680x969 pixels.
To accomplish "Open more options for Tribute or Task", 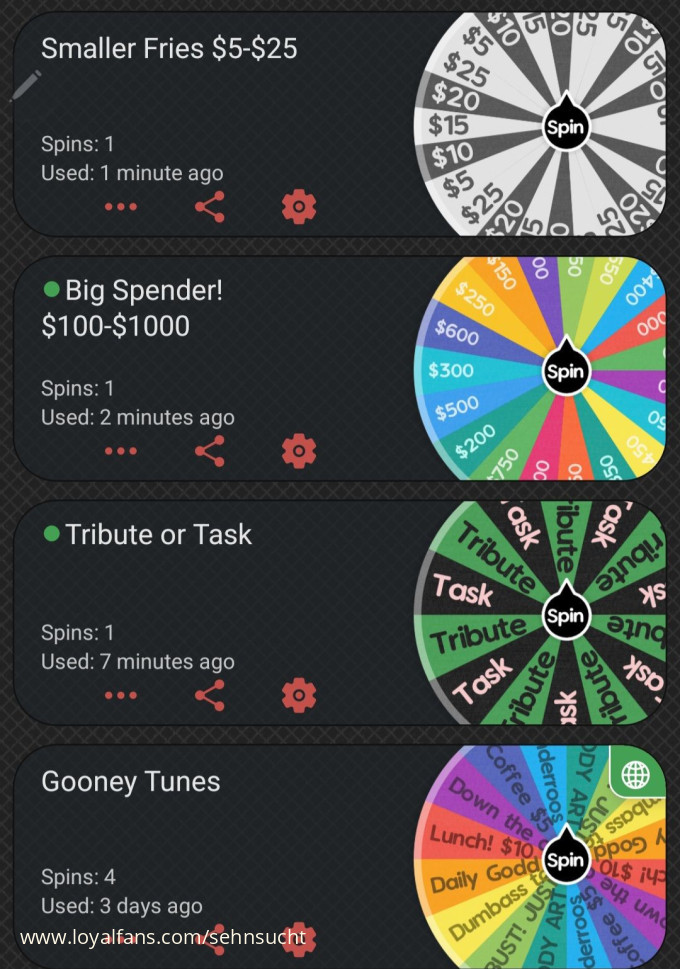I will click(x=121, y=695).
